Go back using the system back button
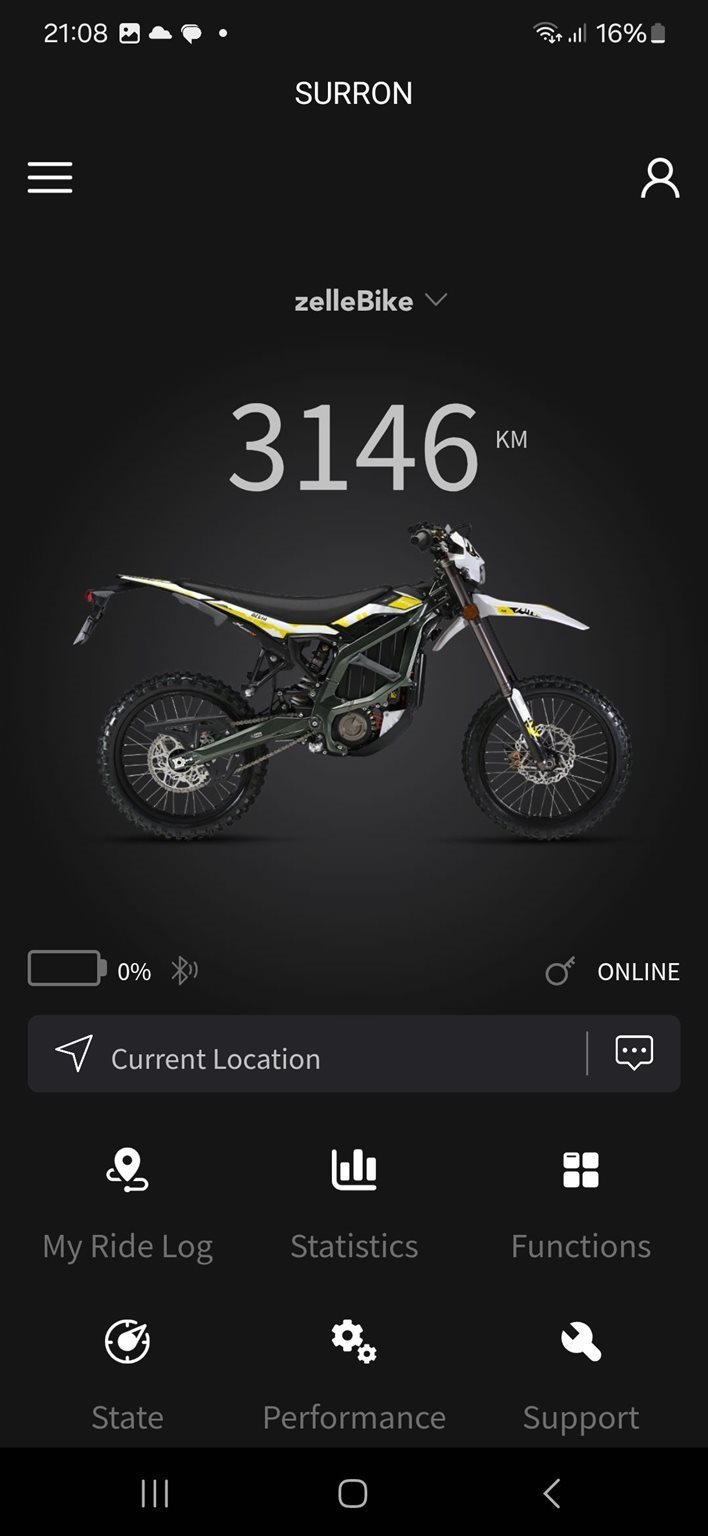The image size is (708, 1536). click(x=551, y=1493)
